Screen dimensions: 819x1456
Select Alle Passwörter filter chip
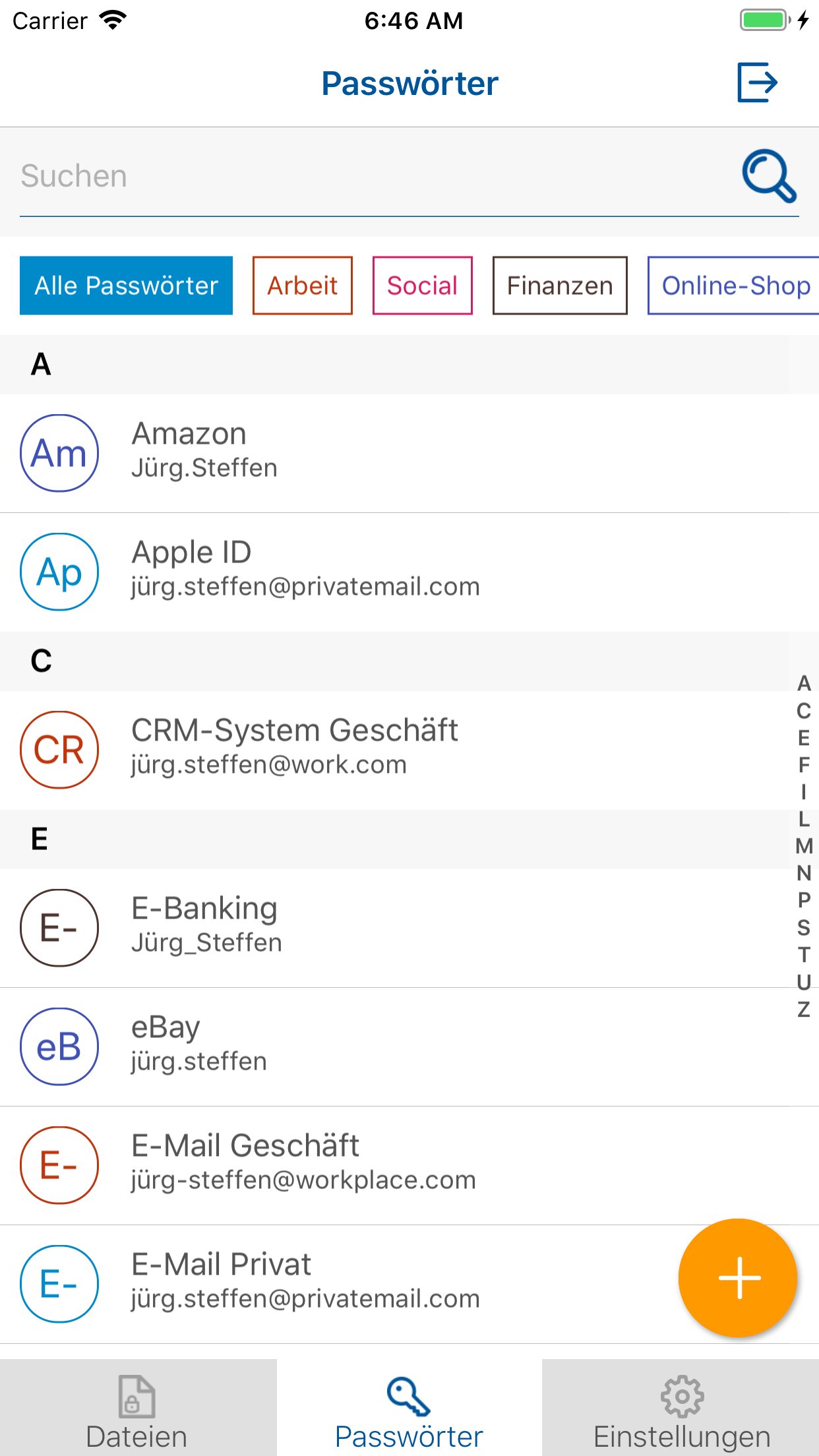(126, 286)
